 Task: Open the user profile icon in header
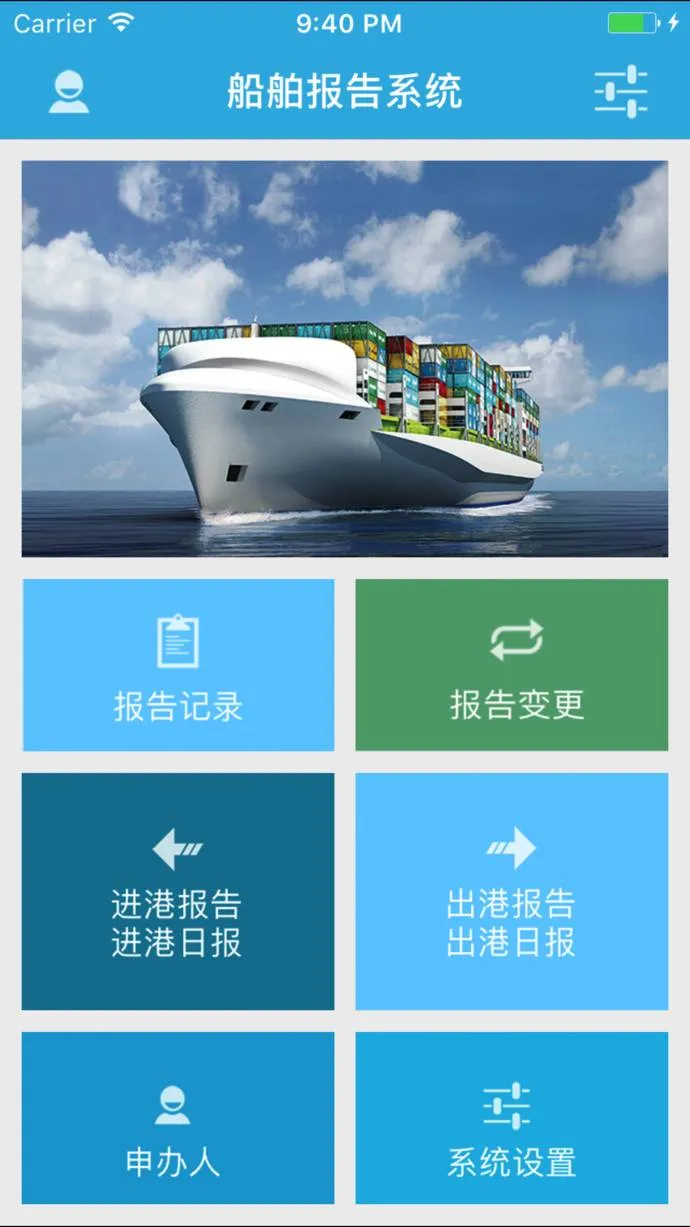coord(69,92)
